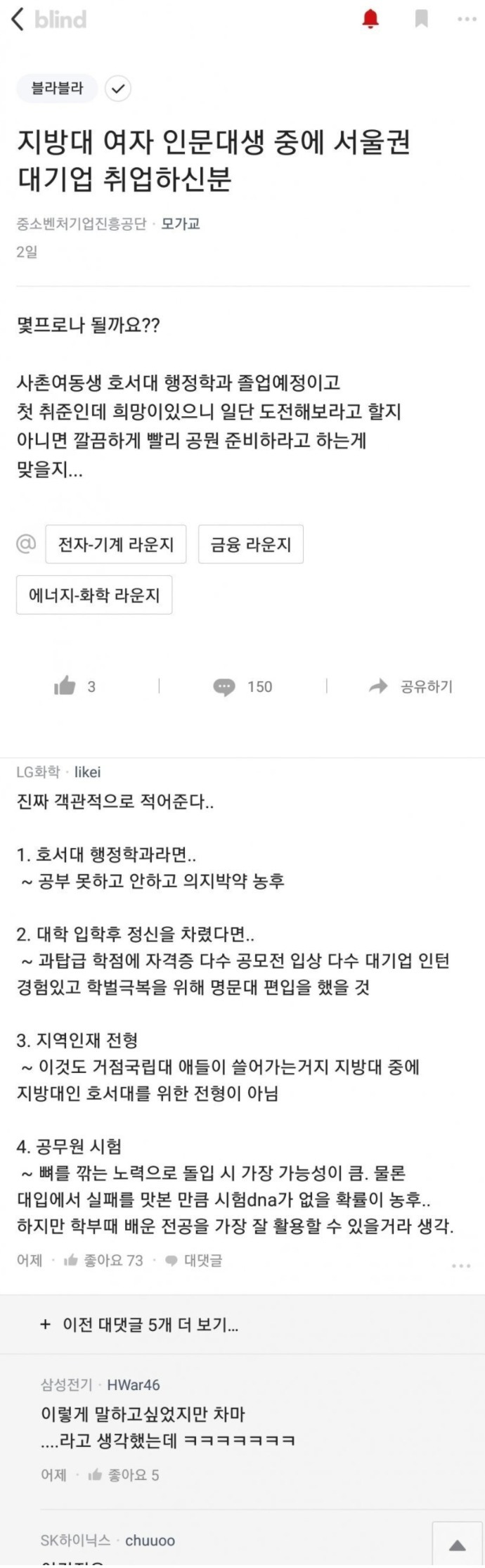Open options menu on likei's comment
Image resolution: width=485 pixels, height=1568 pixels.
click(x=461, y=1265)
